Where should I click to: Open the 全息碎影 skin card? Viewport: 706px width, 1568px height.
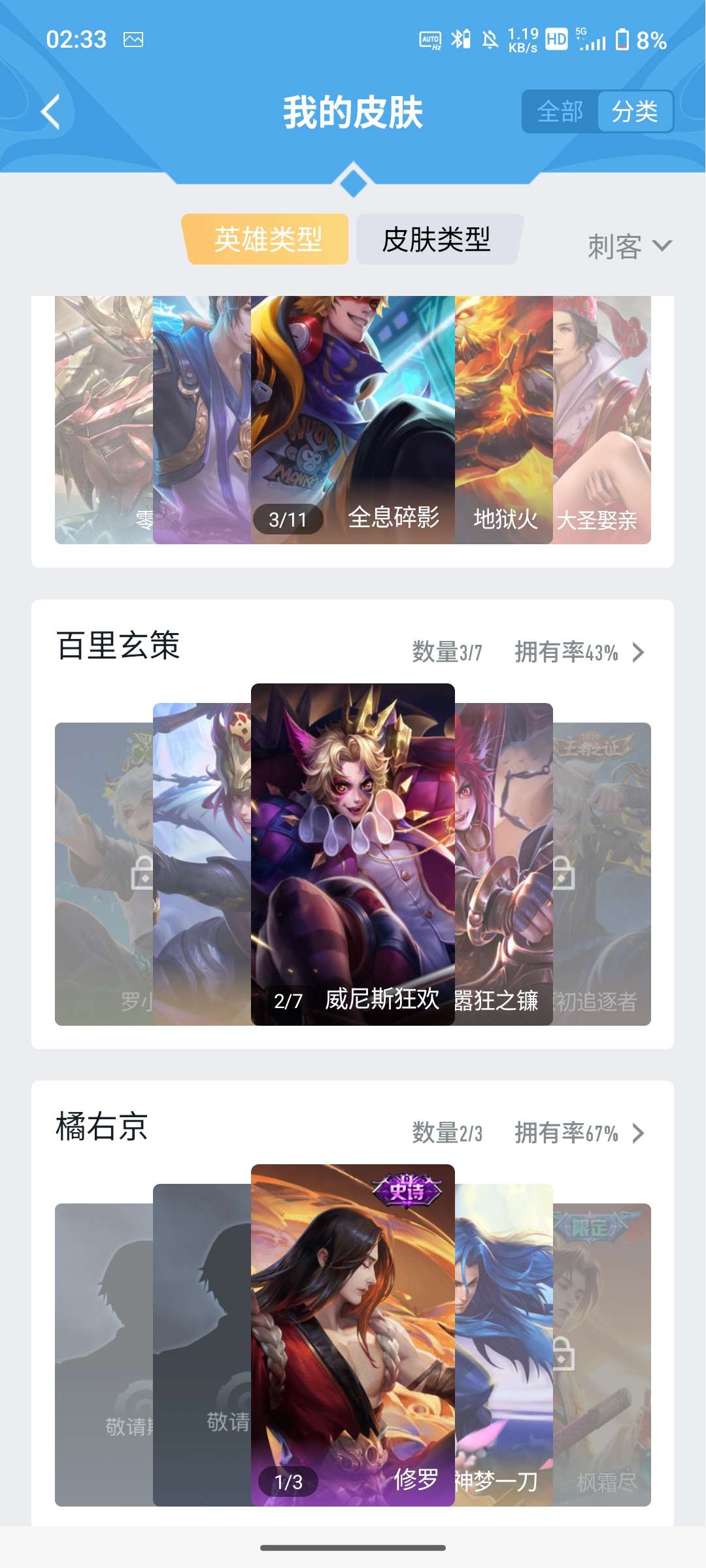tap(353, 419)
